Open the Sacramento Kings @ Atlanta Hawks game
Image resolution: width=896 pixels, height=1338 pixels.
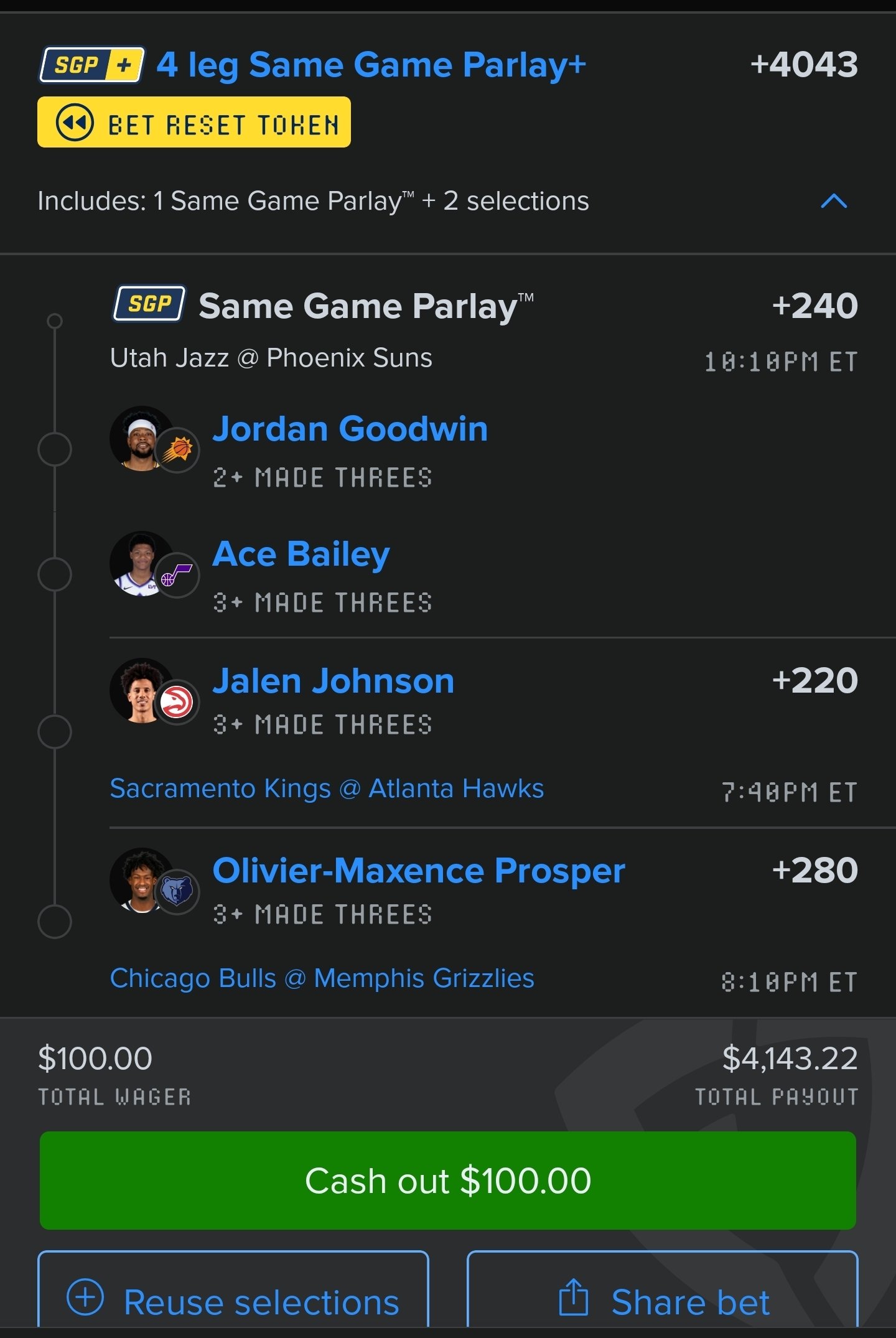point(327,788)
